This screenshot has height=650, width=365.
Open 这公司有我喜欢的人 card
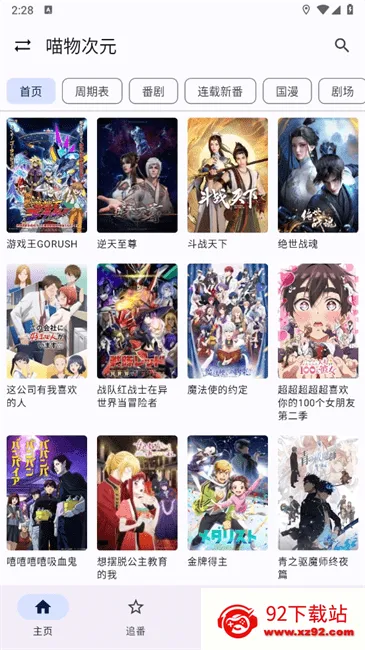(47, 337)
